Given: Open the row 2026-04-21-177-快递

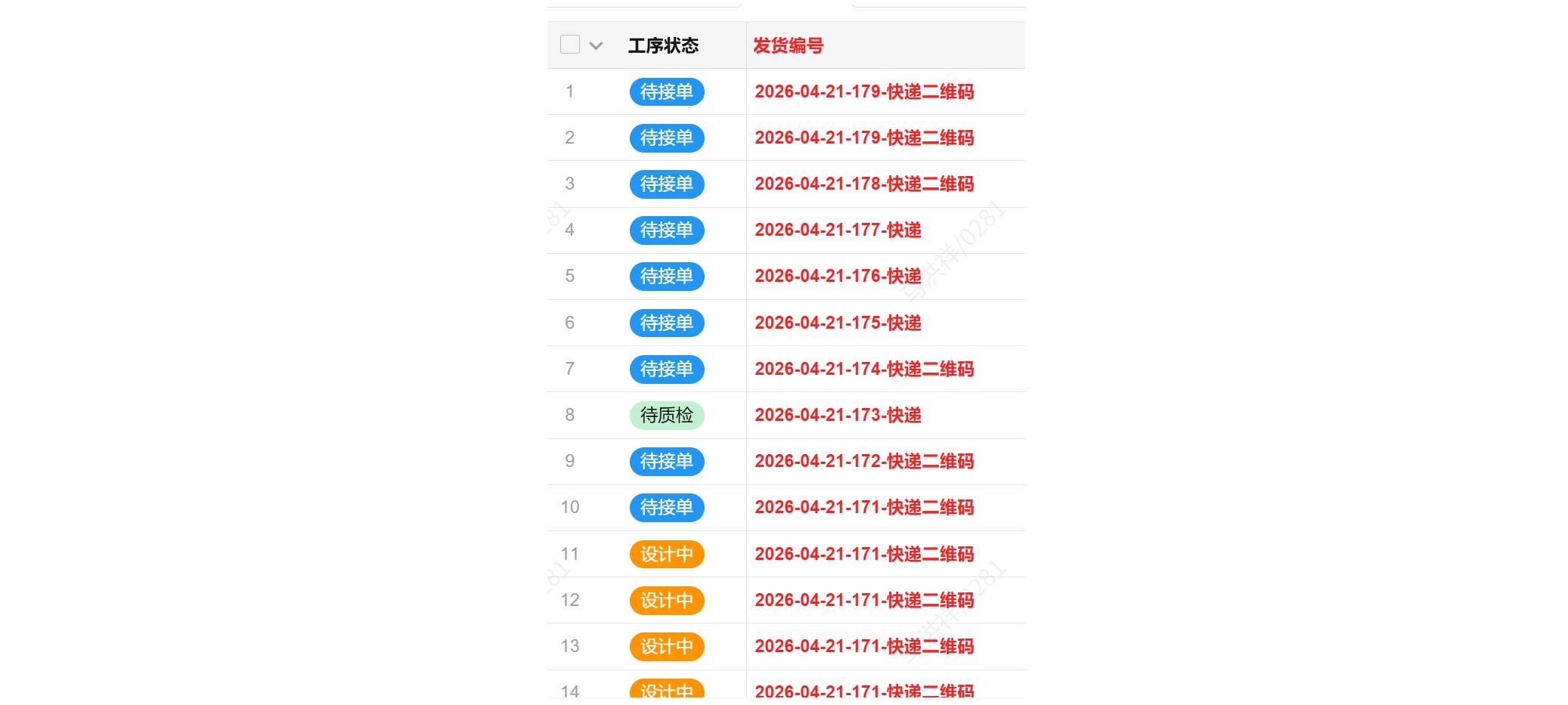Looking at the screenshot, I should (x=838, y=230).
